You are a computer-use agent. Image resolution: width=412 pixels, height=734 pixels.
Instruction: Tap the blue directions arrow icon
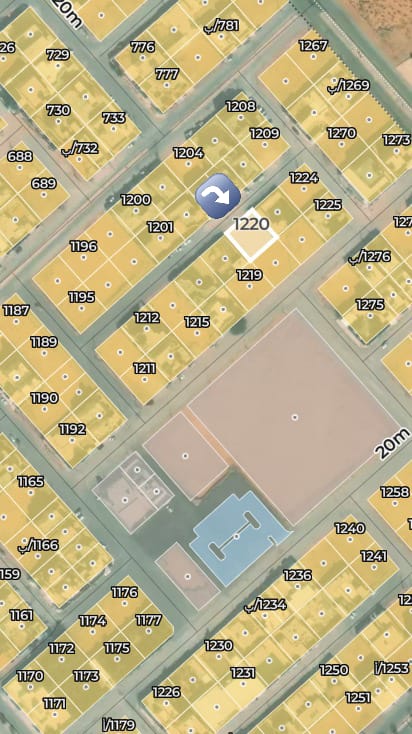[x=218, y=196]
